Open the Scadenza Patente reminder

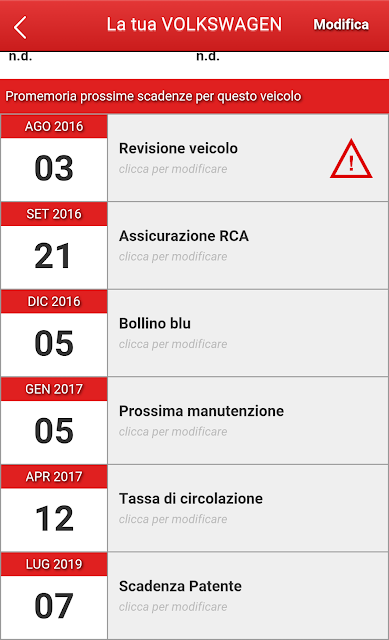pos(194,596)
